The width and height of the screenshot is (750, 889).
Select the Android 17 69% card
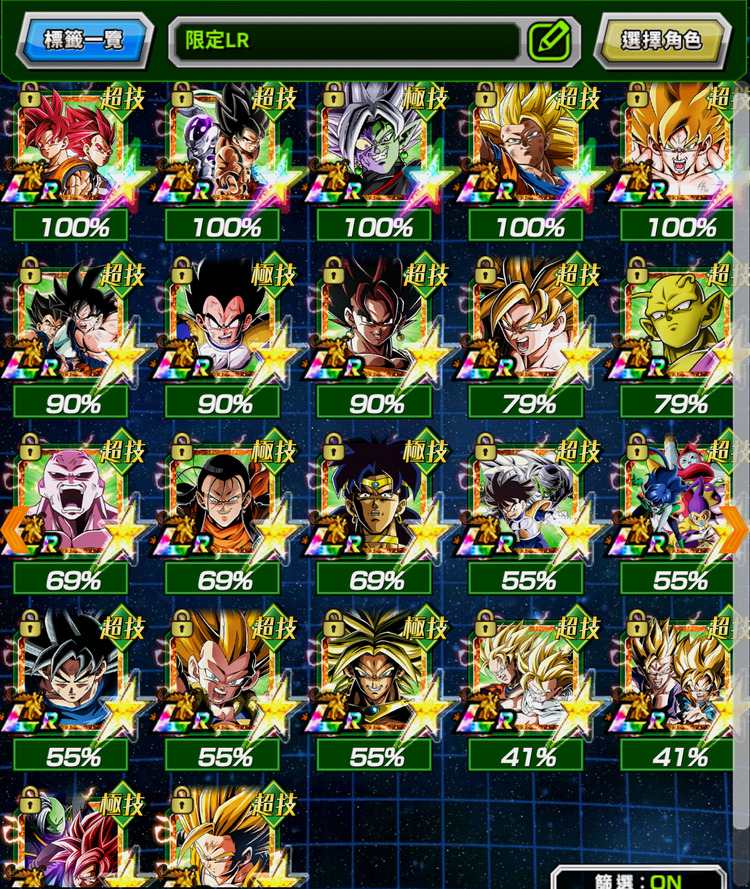click(x=222, y=500)
